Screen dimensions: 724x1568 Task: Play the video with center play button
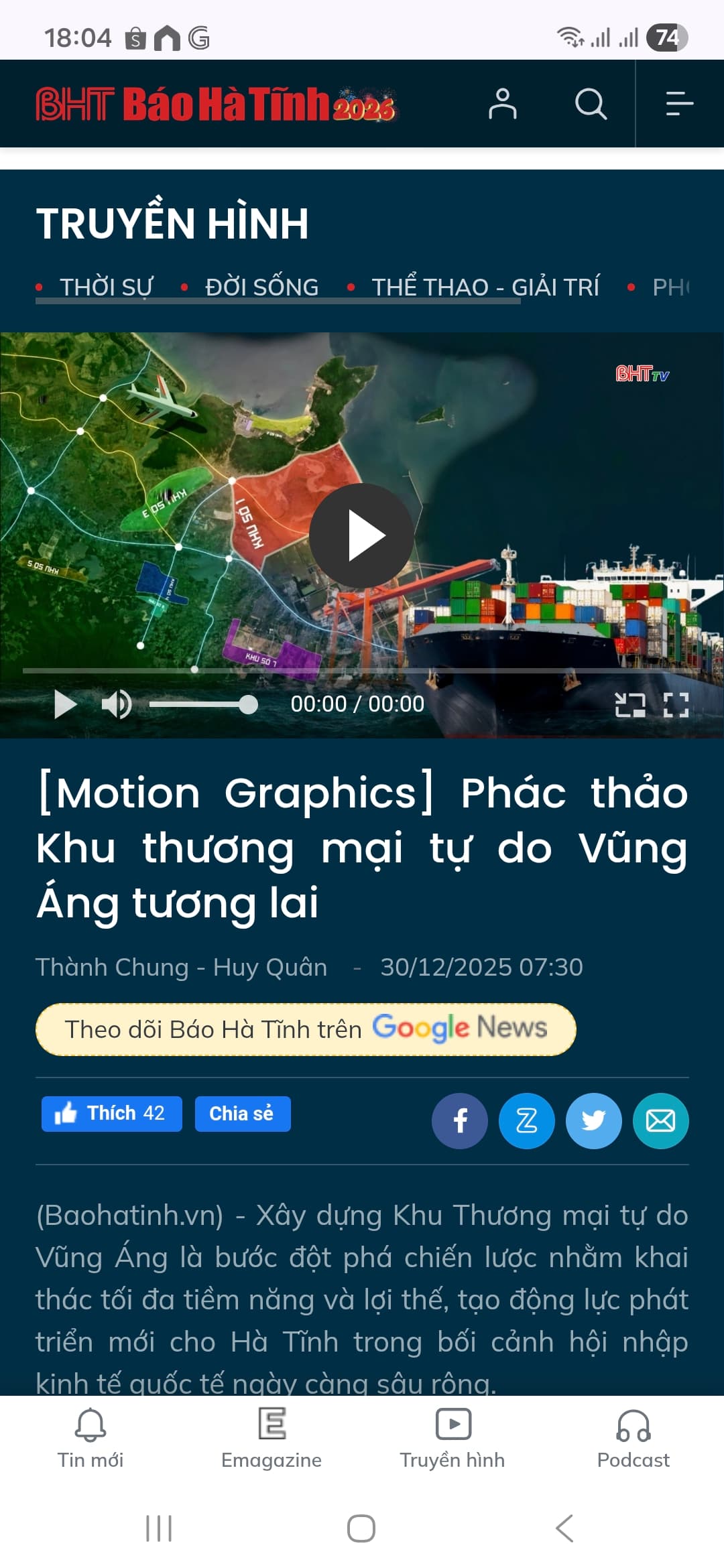[362, 535]
